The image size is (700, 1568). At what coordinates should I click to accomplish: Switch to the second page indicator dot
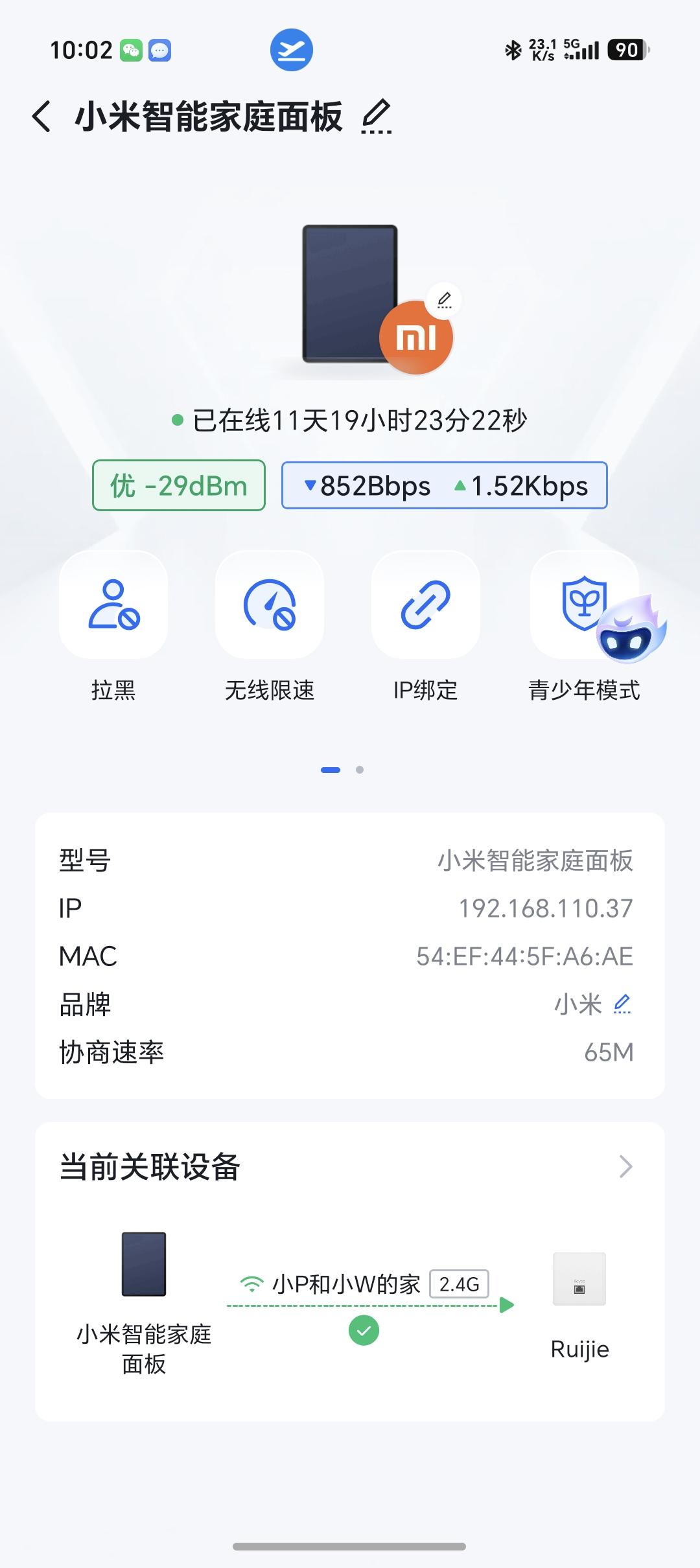pyautogui.click(x=360, y=770)
